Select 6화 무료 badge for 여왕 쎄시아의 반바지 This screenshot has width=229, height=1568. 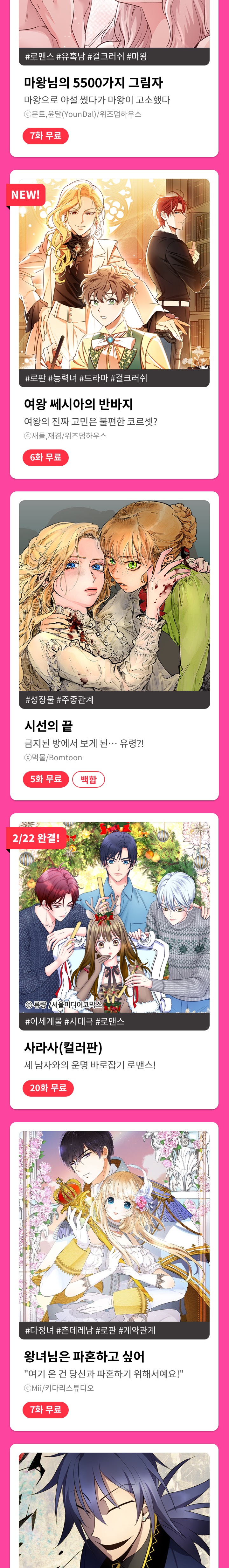46,457
